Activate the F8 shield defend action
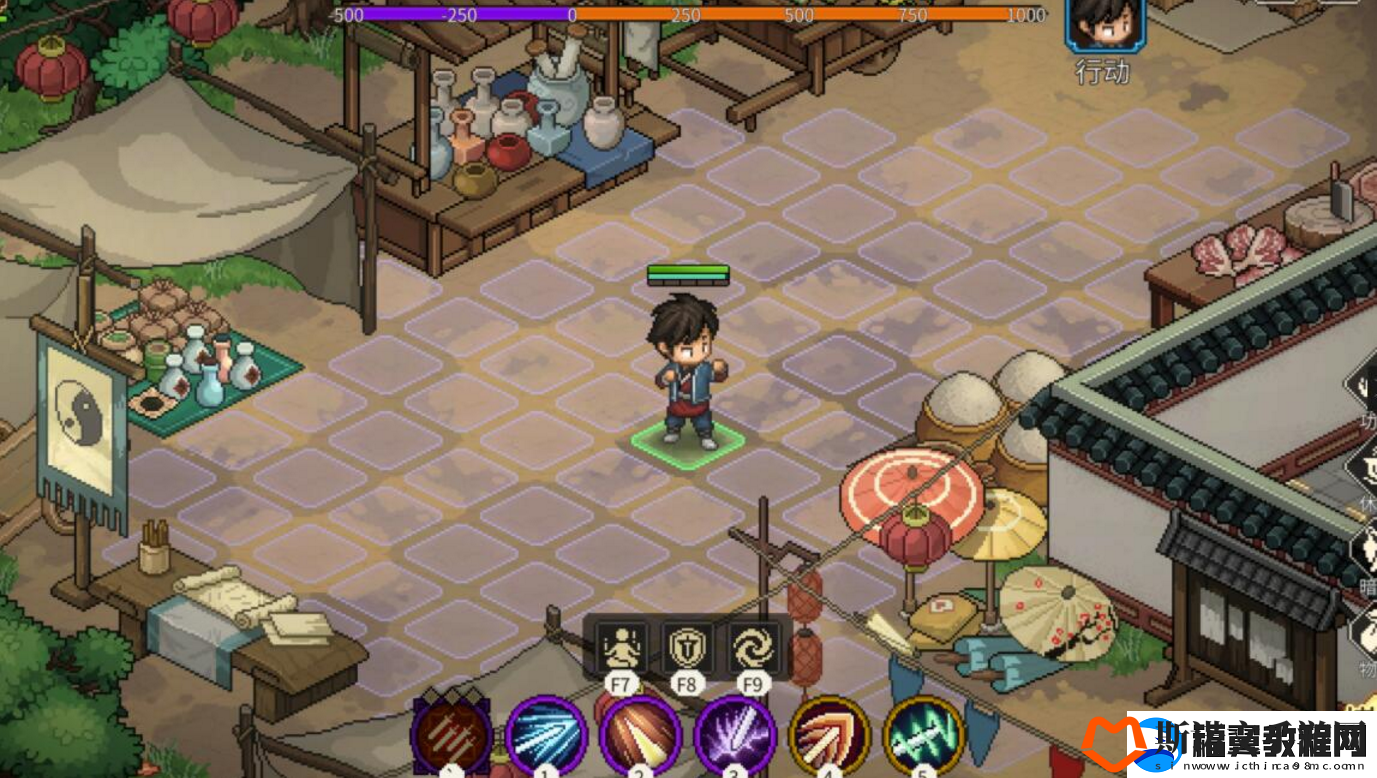Screen dimensions: 1377x778 [x=687, y=648]
